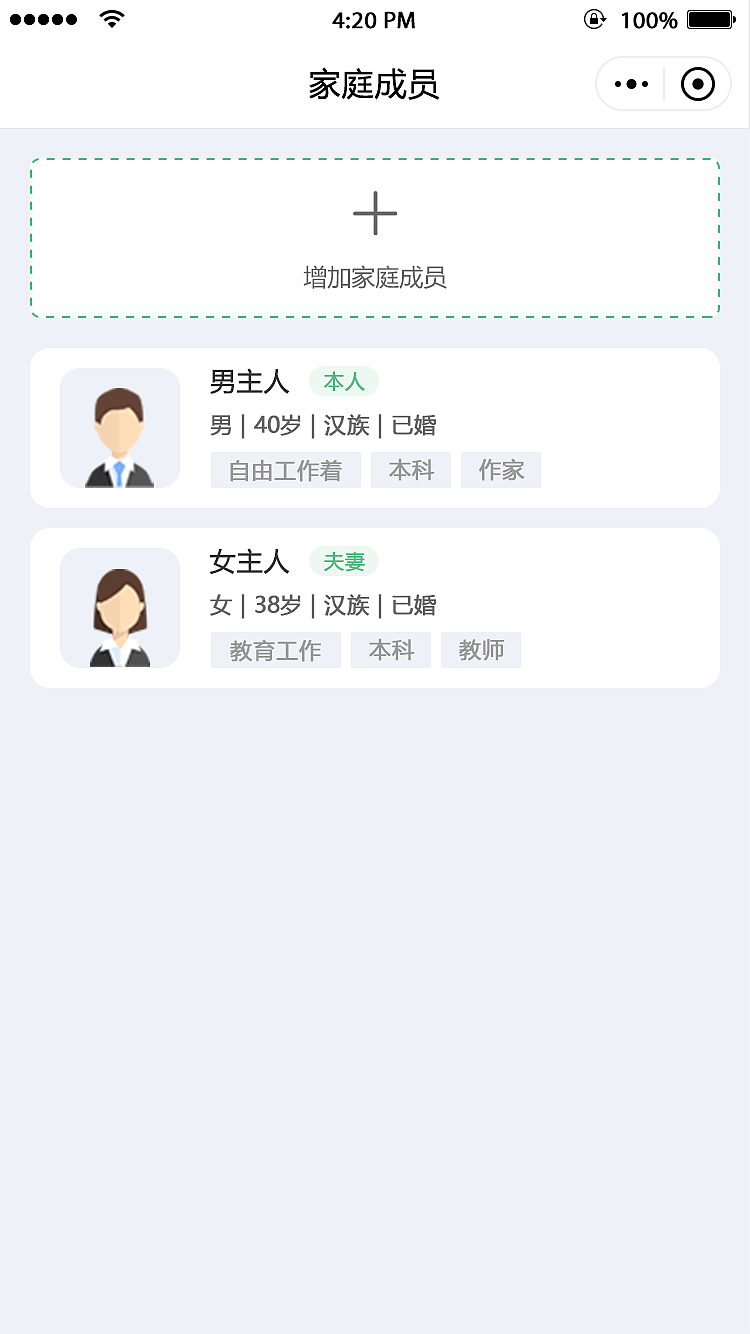Select the 夫妻 tag on 女主人 card

(343, 561)
